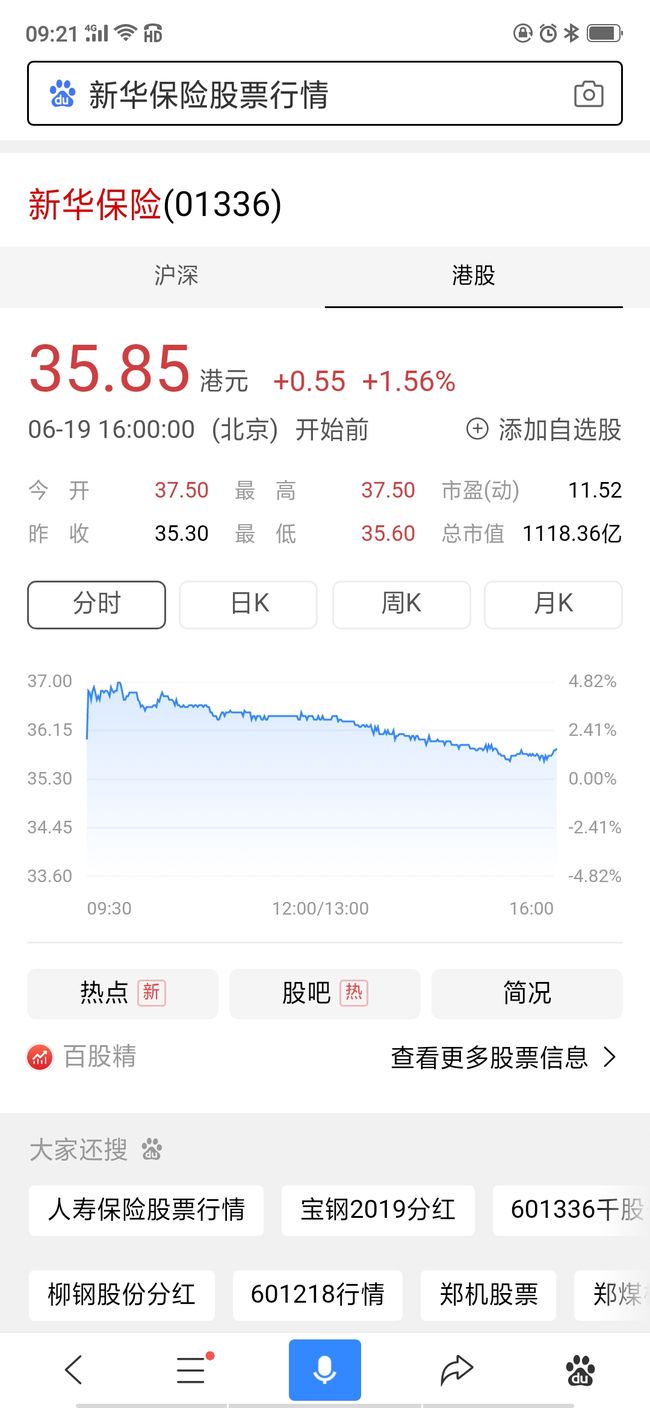Search 柳钢股份分红 suggestion
Screen dimensions: 650x1408
122,1295
